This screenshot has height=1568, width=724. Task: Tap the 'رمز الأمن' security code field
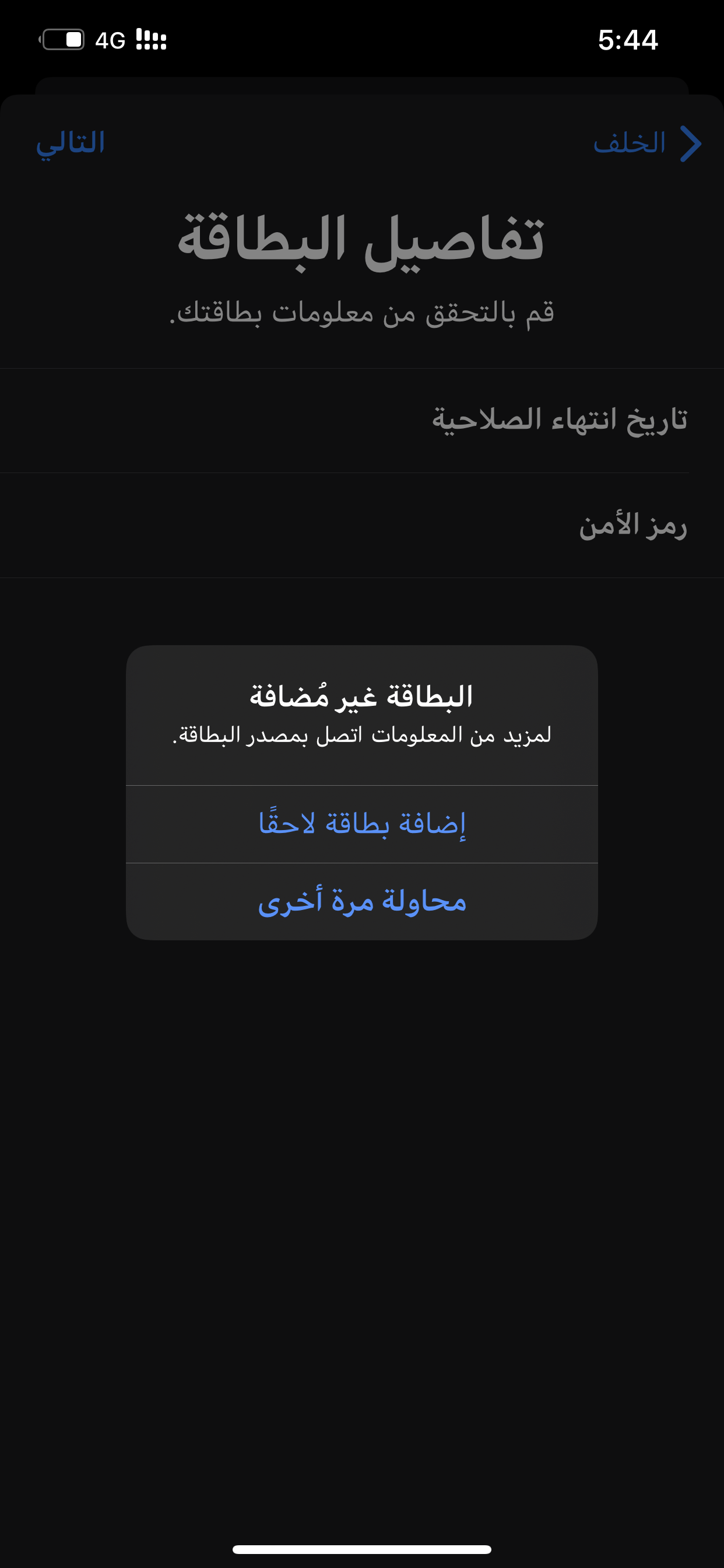(362, 526)
